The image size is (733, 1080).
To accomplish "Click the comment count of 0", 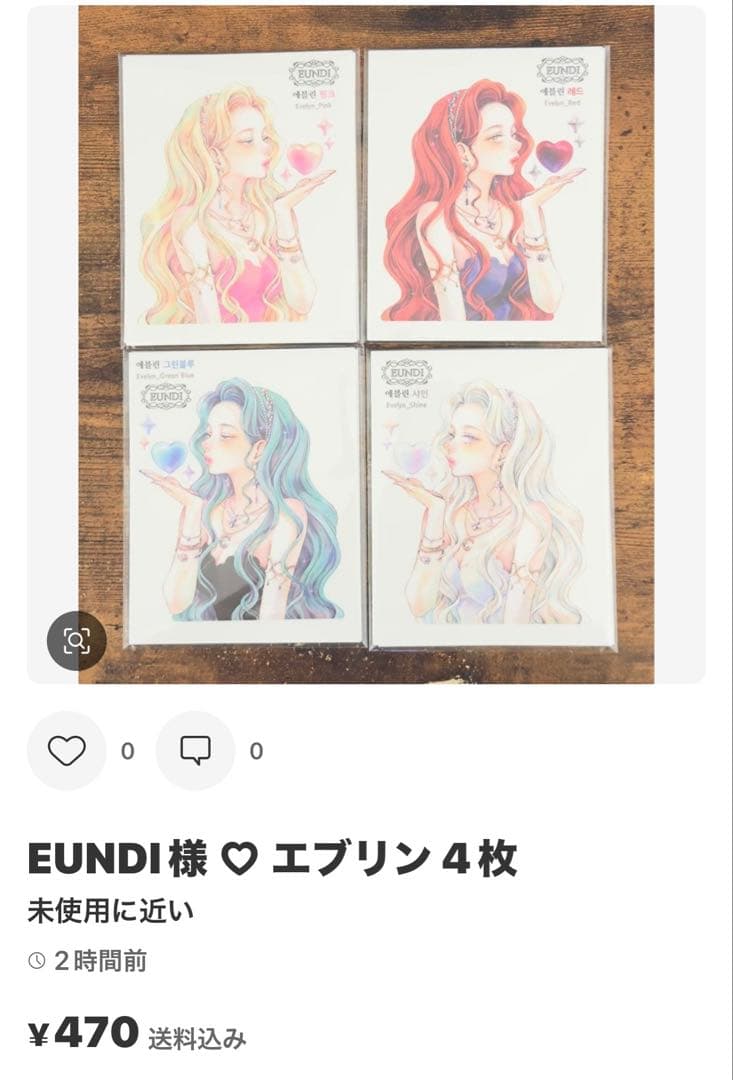I will click(253, 753).
